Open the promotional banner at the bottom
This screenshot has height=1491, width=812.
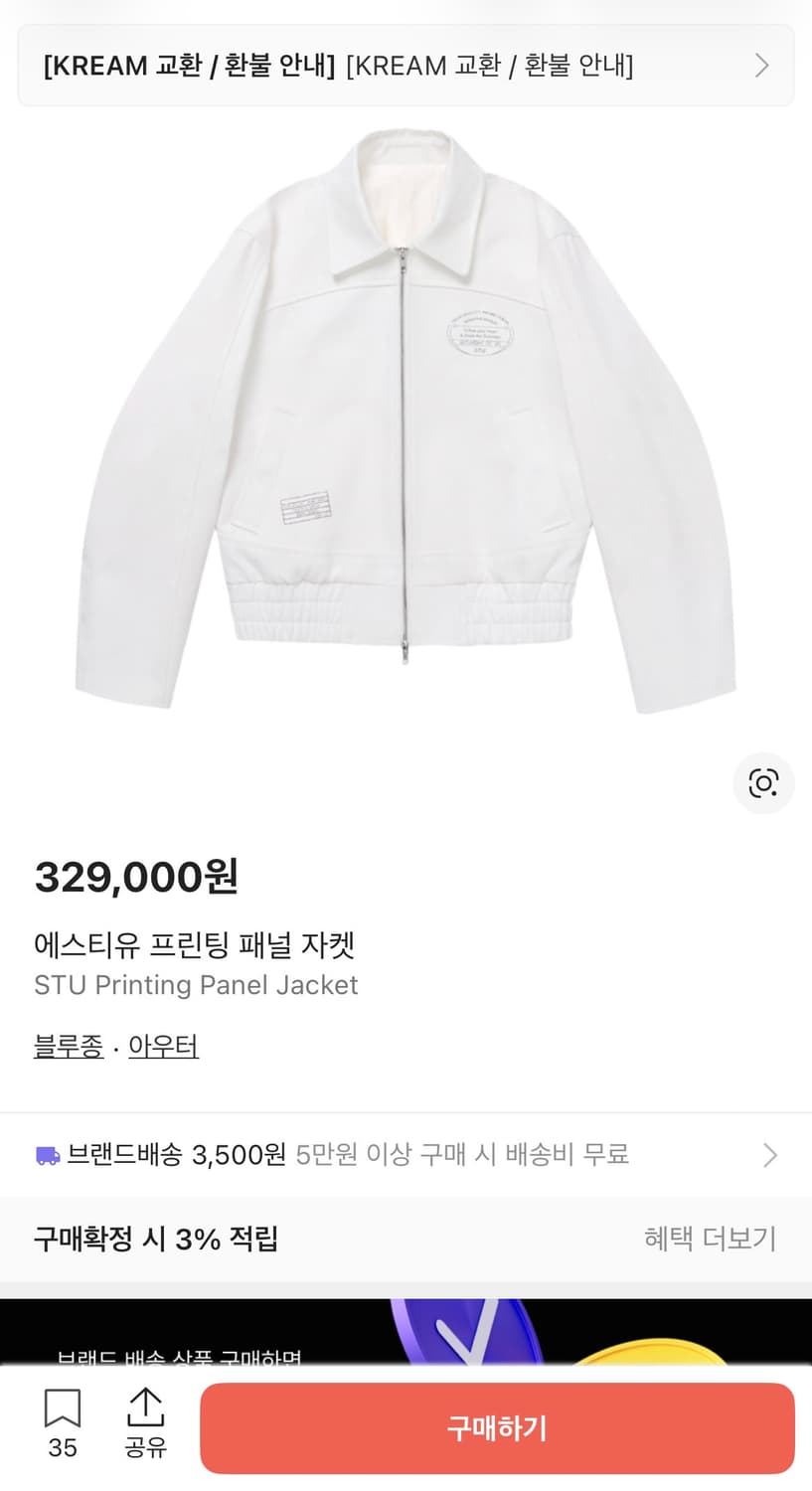pyautogui.click(x=406, y=1337)
